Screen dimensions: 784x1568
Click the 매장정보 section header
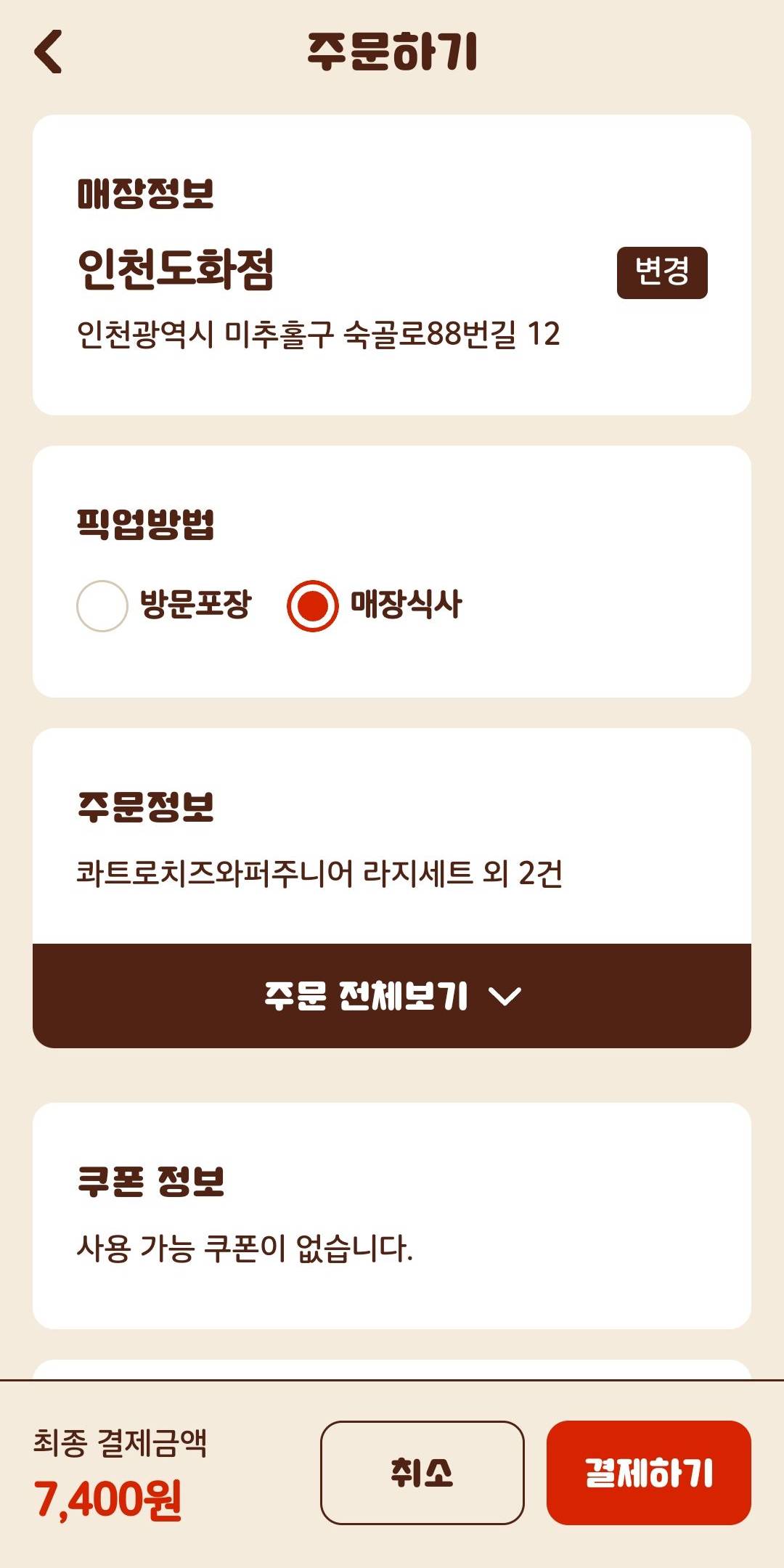(x=144, y=195)
